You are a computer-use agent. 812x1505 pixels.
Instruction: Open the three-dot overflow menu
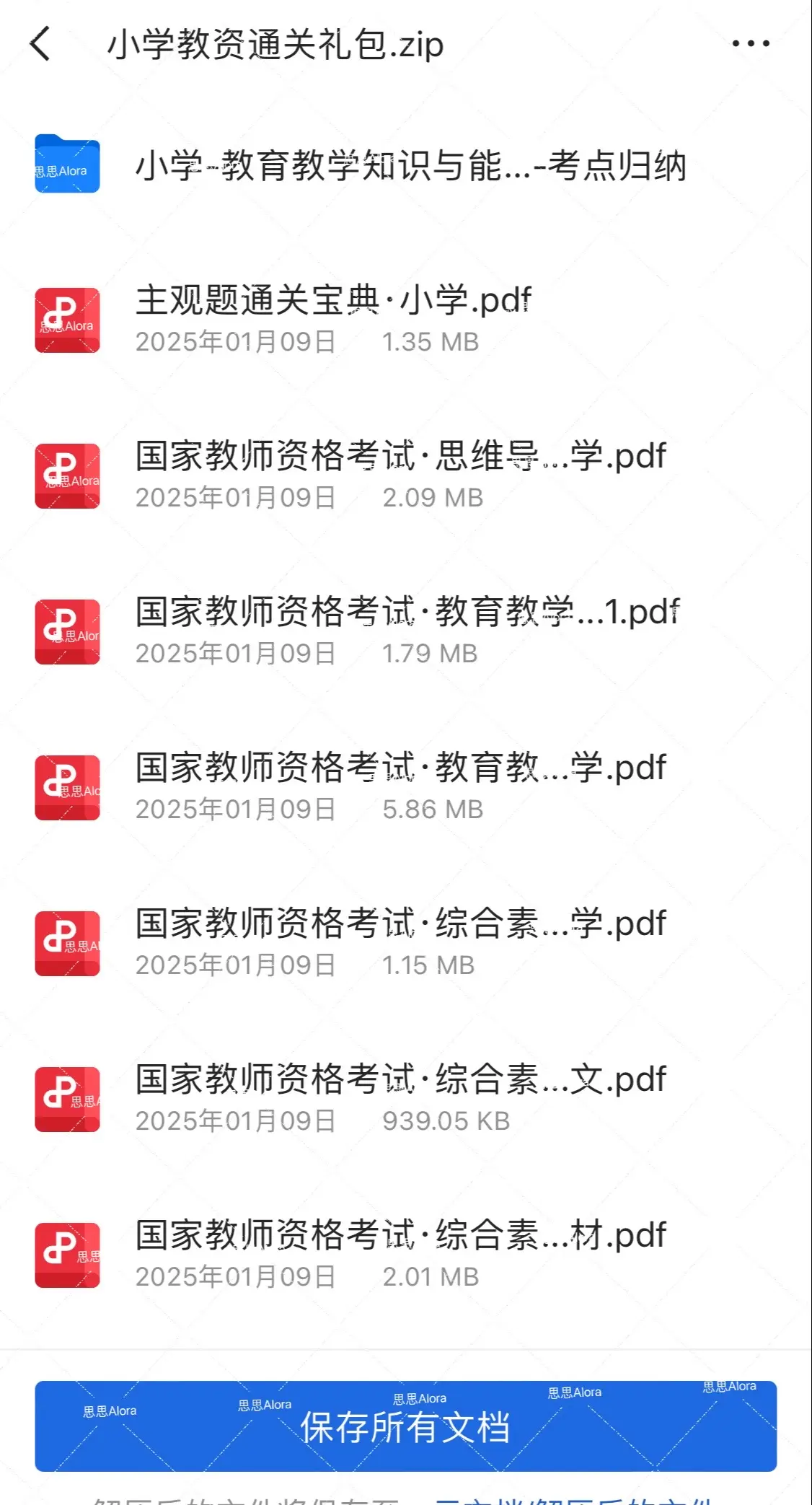751,44
